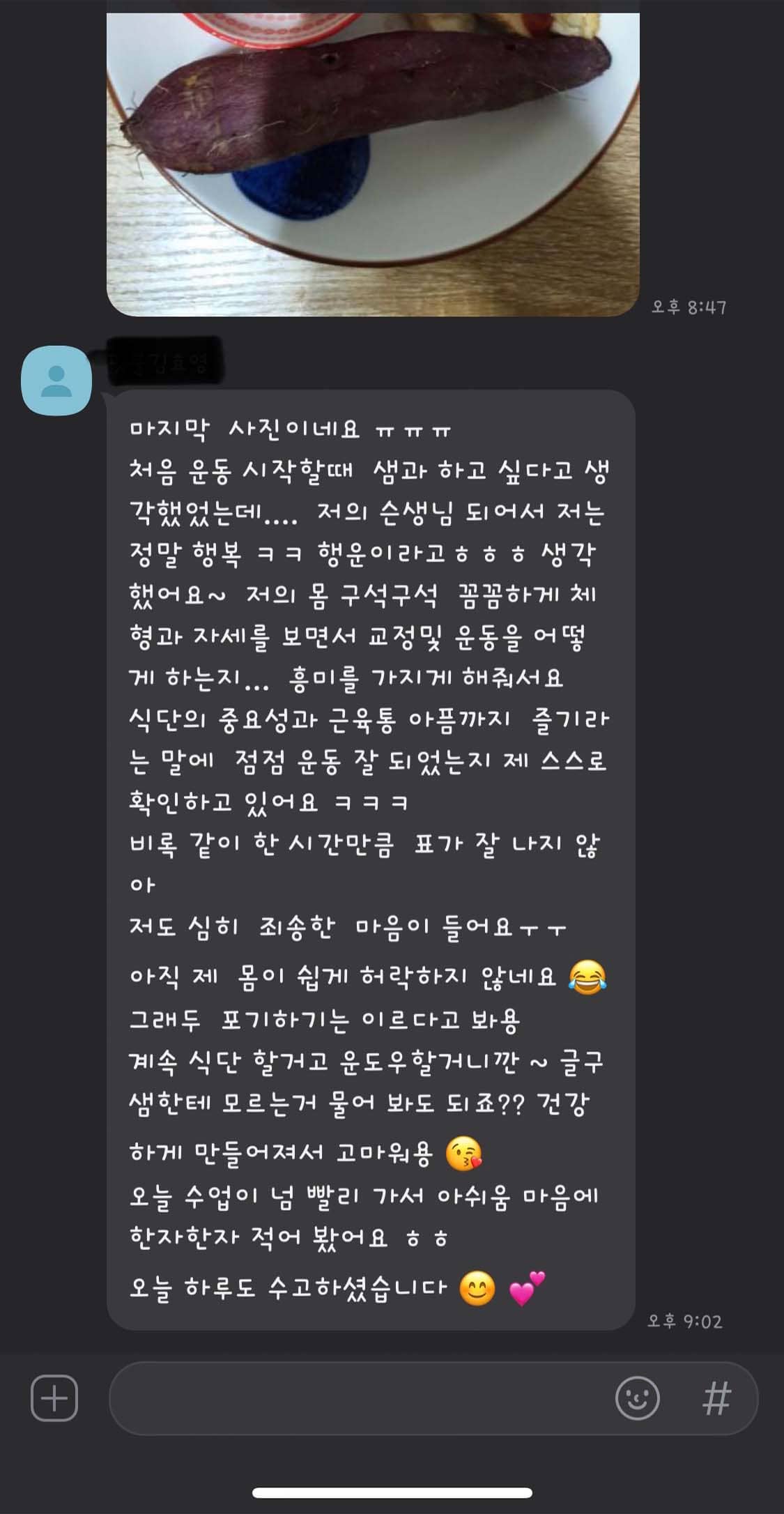This screenshot has height=1514, width=784.
Task: Open the attachment plus button
Action: pos(54,1398)
